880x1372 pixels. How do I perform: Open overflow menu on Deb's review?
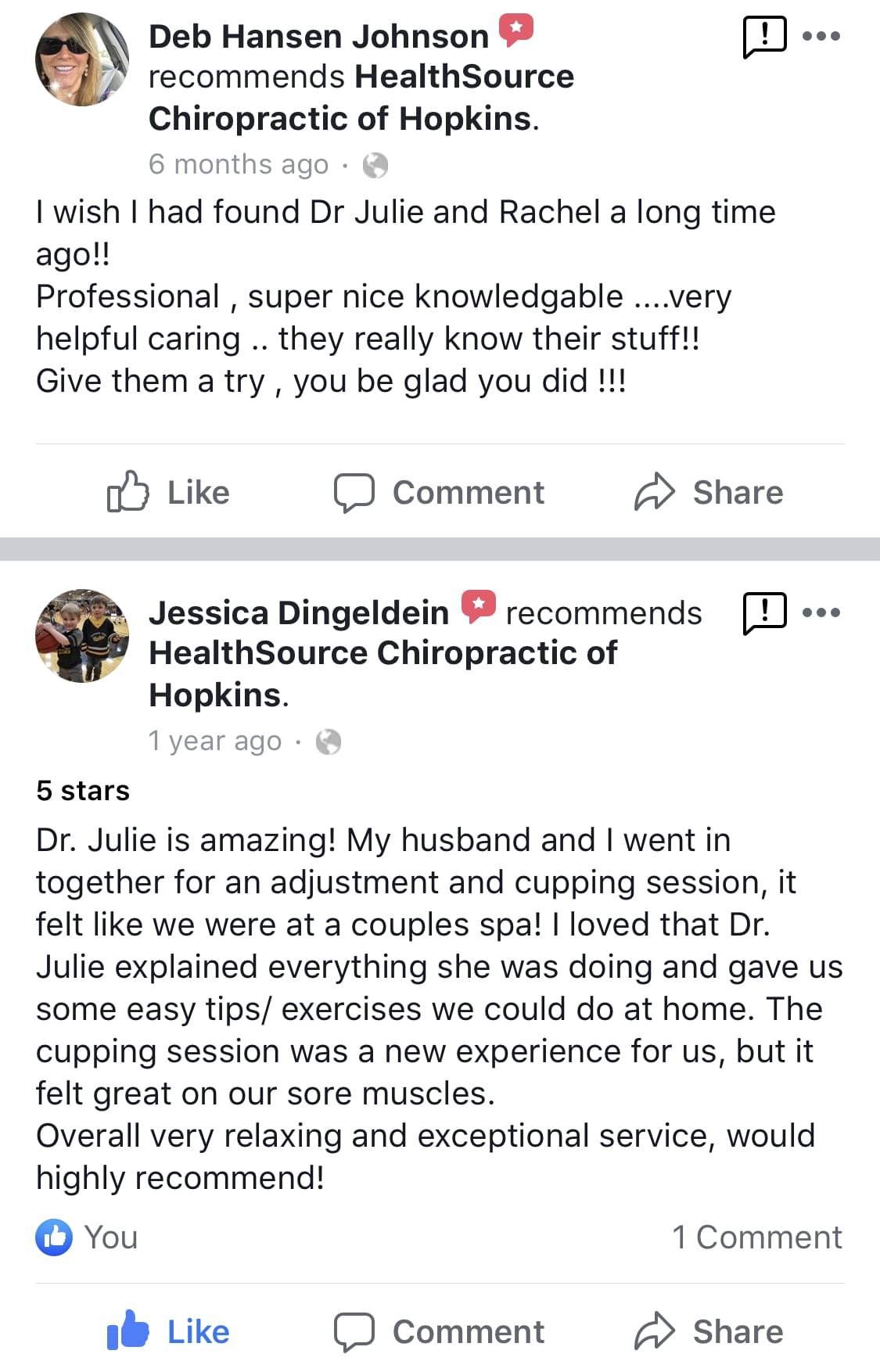point(821,36)
